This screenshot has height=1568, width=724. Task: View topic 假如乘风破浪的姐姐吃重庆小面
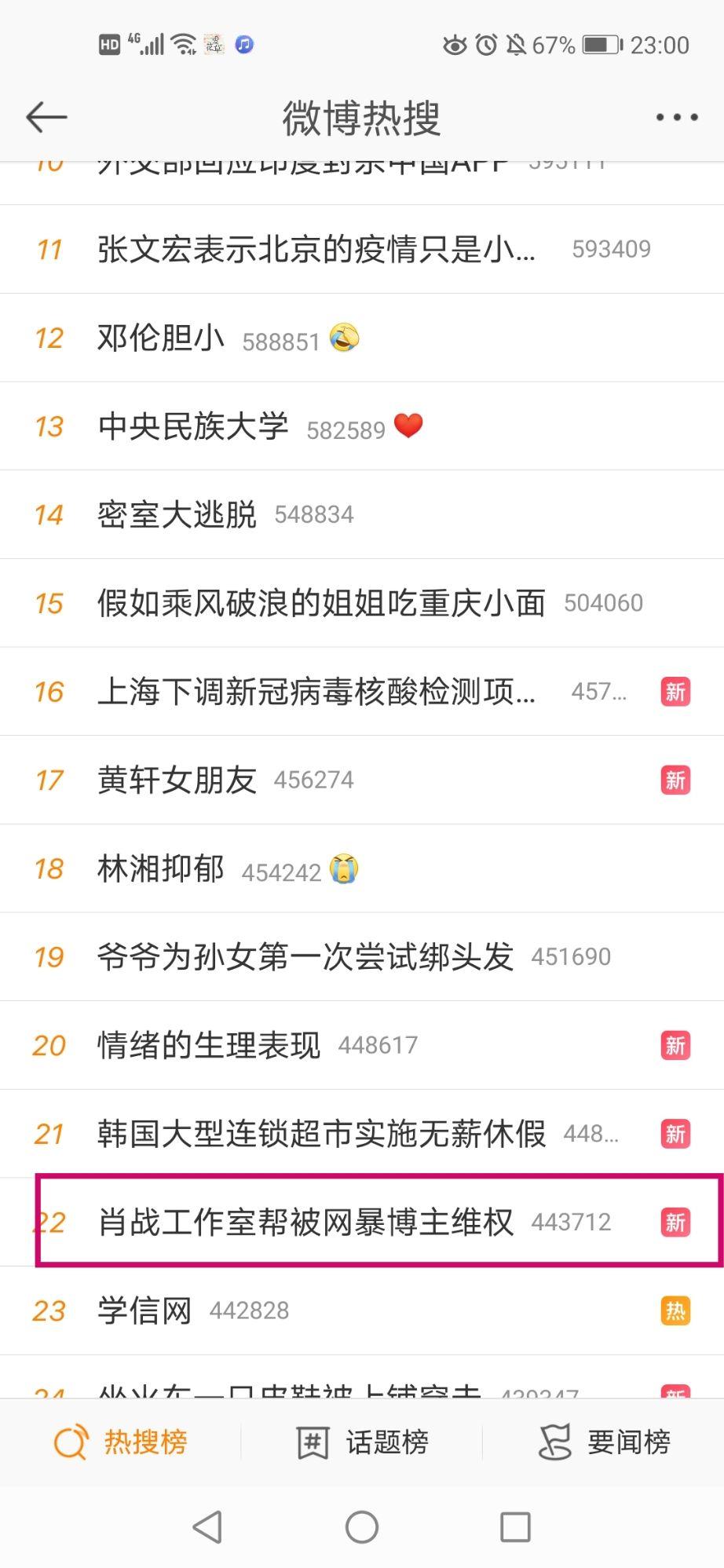[321, 603]
